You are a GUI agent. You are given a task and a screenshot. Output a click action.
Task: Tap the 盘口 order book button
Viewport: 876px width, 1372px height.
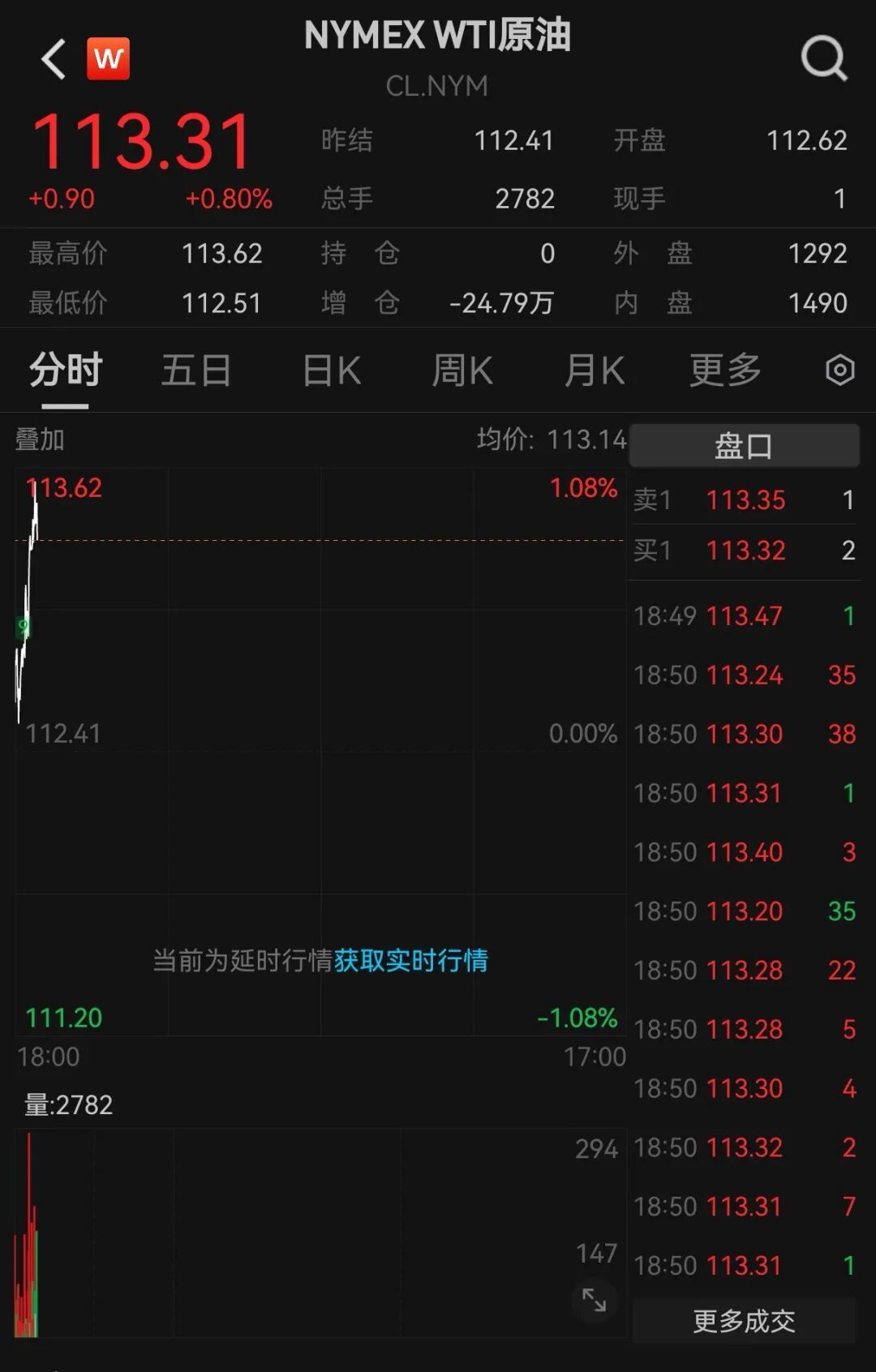click(744, 446)
